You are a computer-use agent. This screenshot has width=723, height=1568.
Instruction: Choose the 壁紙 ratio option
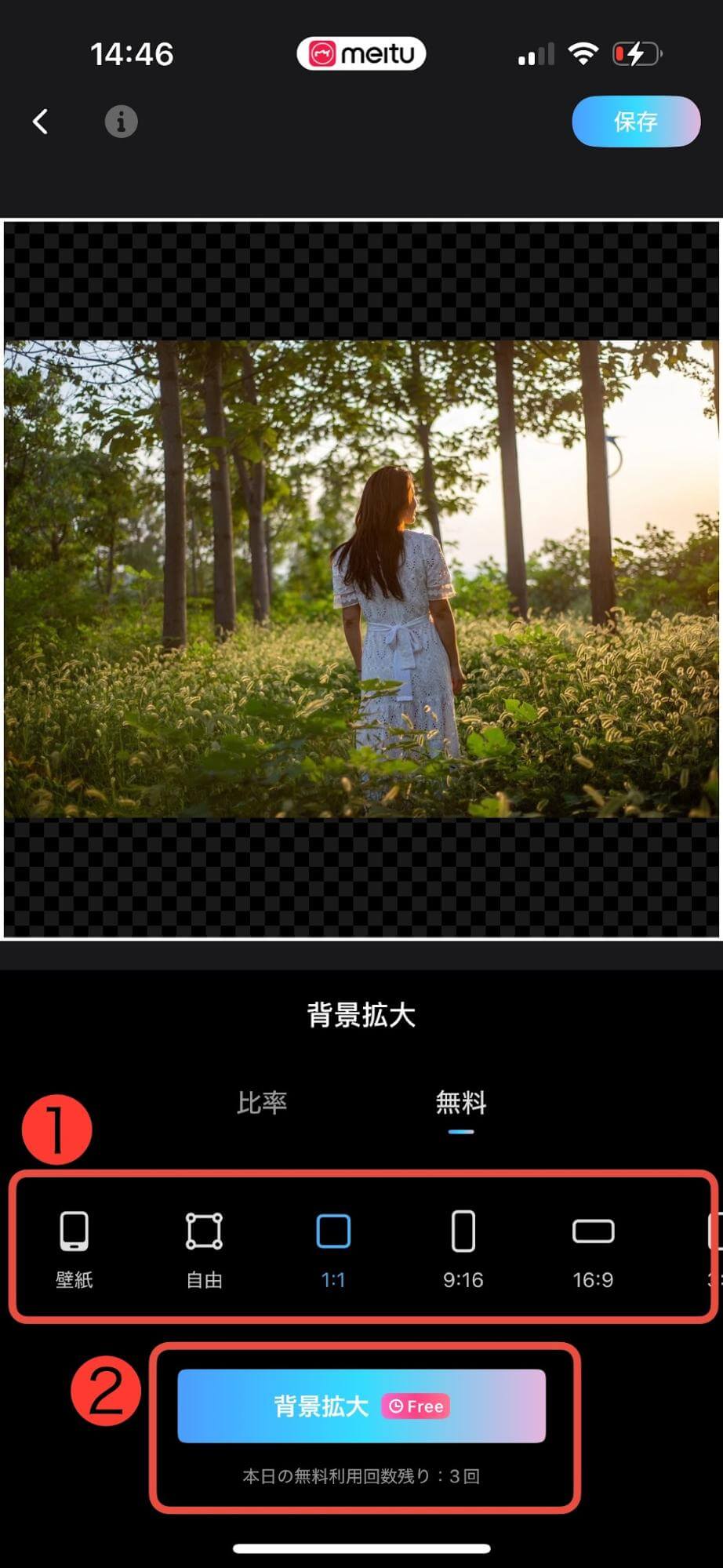pos(74,1247)
